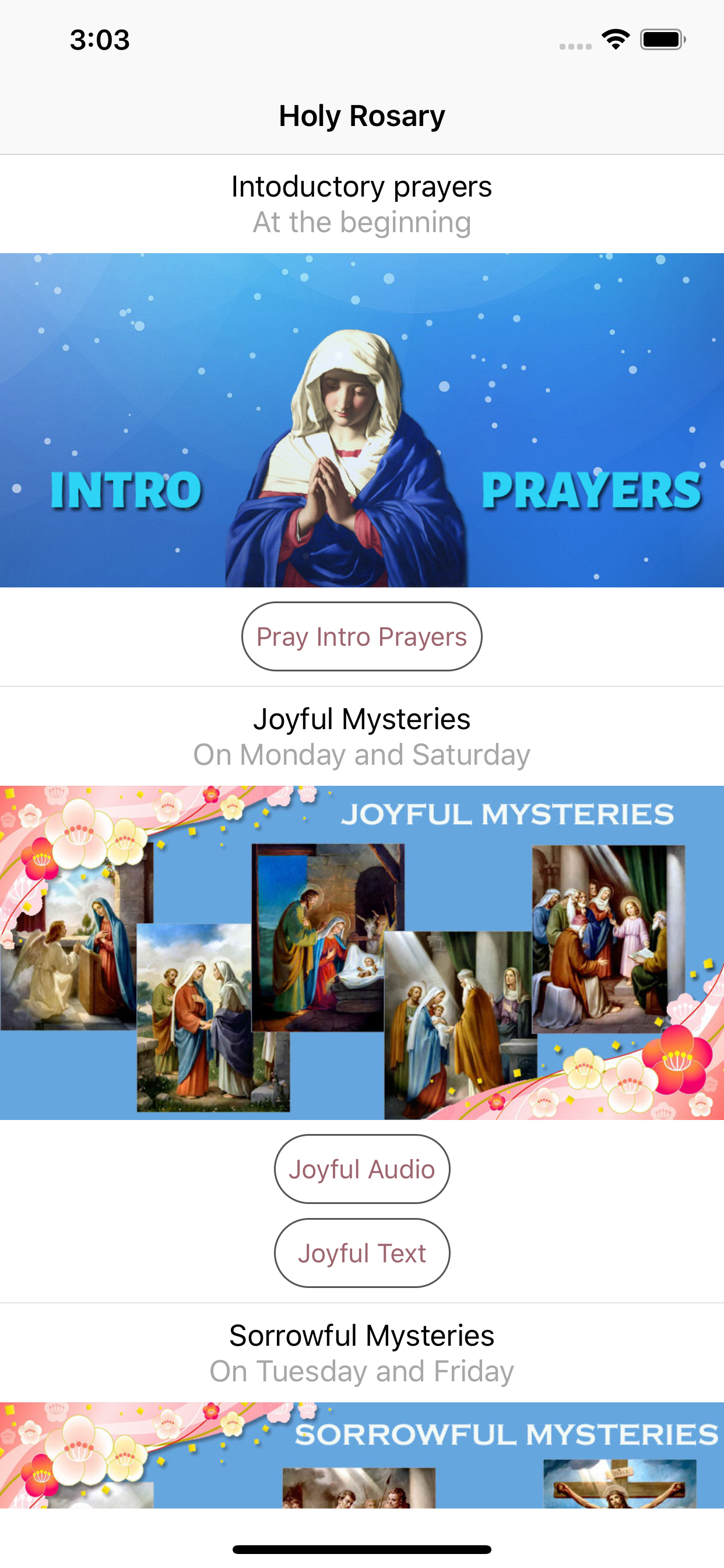This screenshot has width=724, height=1568.
Task: Tap the Joyful Text button
Action: (x=362, y=1252)
